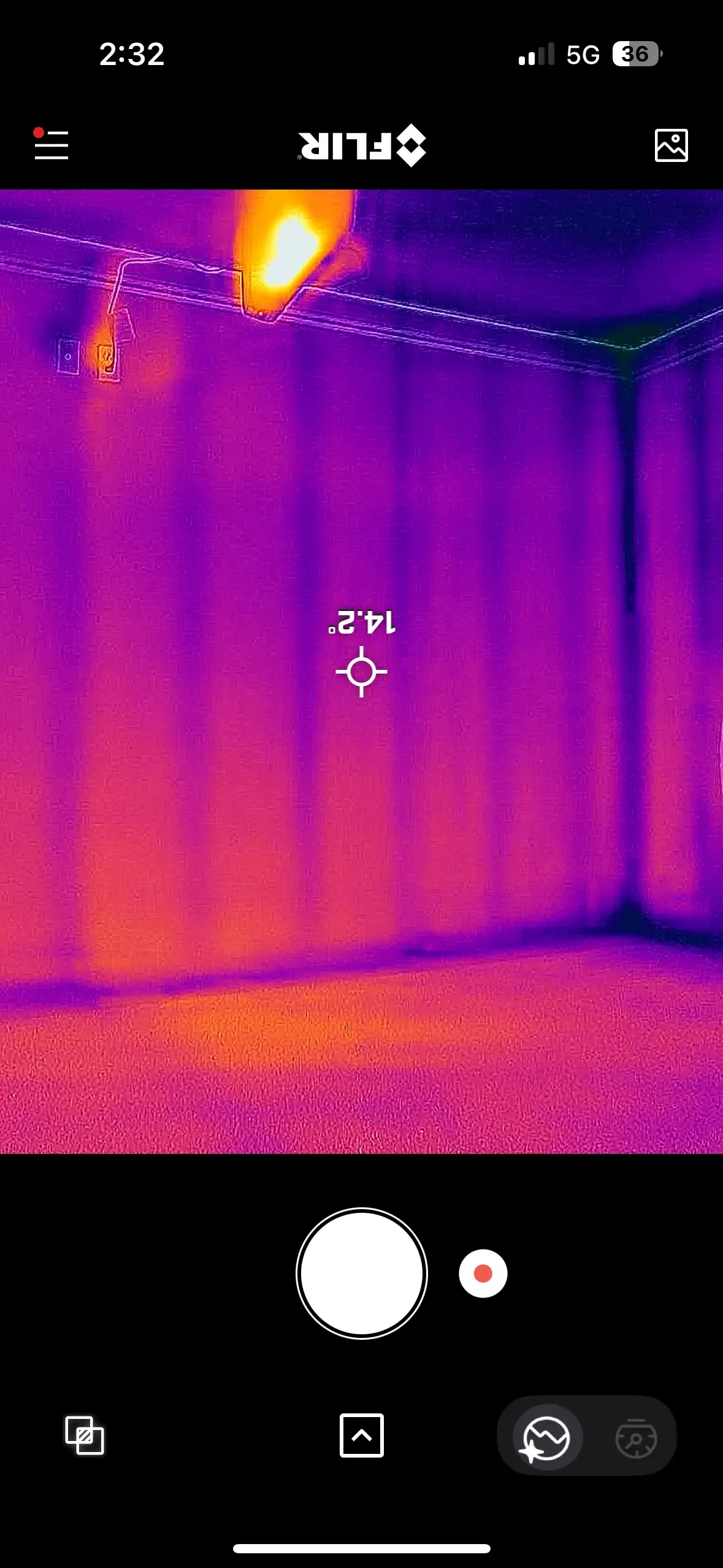This screenshot has height=1568, width=723.
Task: Capture a thermal photo with shutter
Action: pyautogui.click(x=361, y=1274)
